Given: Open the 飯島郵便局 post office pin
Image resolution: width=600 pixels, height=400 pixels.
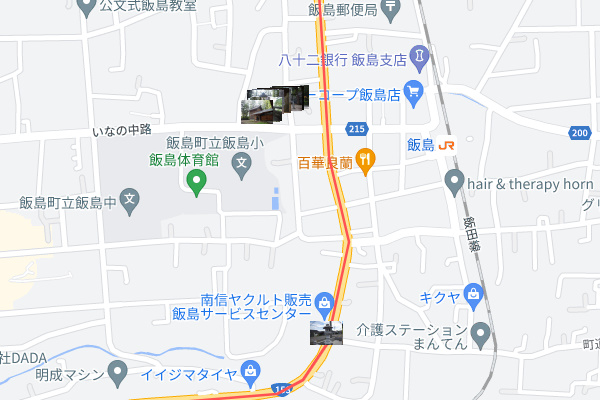Looking at the screenshot, I should pyautogui.click(x=392, y=9).
